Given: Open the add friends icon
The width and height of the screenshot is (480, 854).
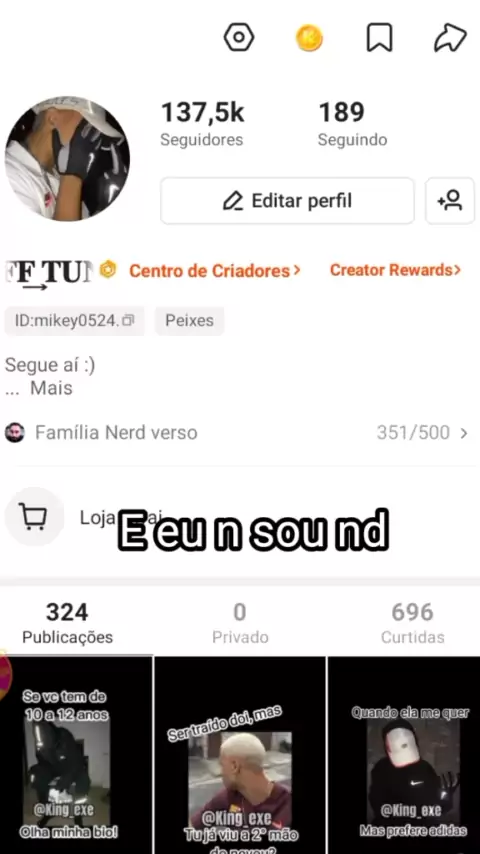Looking at the screenshot, I should tap(450, 201).
